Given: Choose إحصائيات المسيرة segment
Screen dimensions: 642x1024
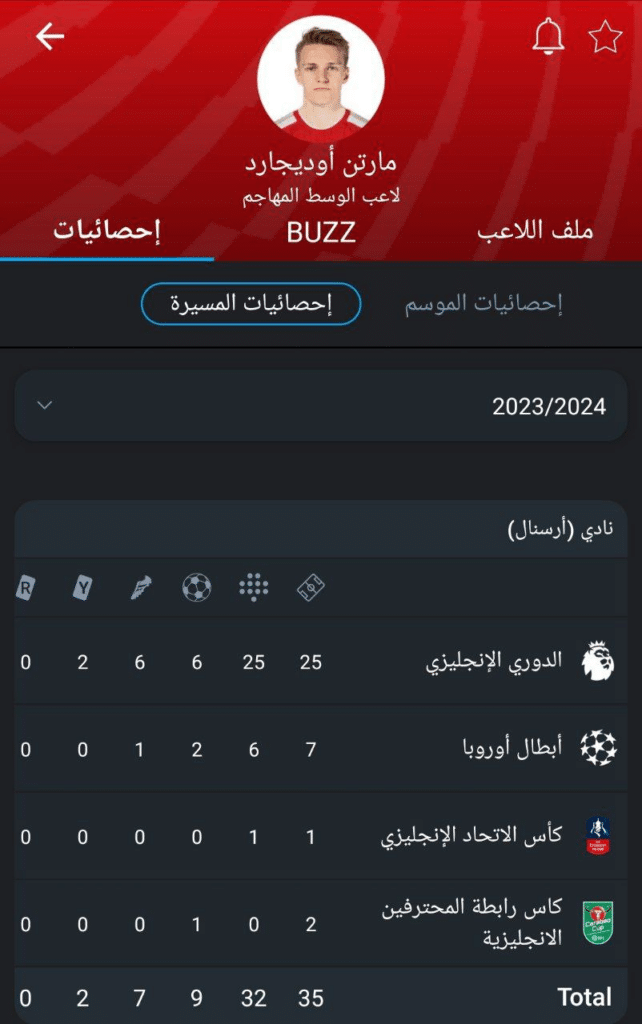Looking at the screenshot, I should tap(250, 304).
